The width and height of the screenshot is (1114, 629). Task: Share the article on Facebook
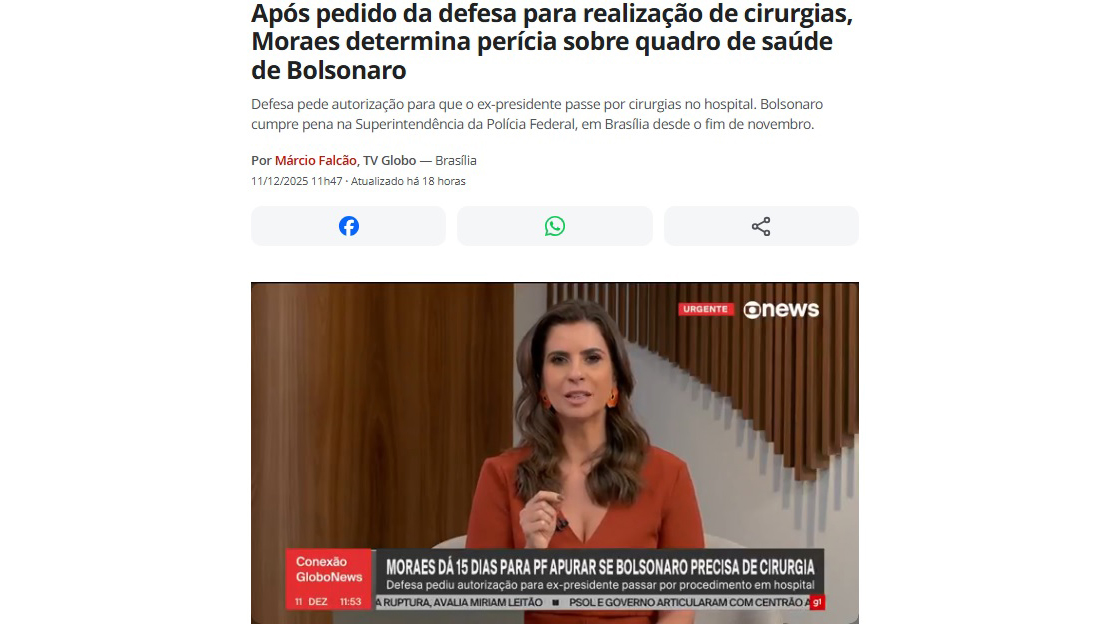pos(348,226)
